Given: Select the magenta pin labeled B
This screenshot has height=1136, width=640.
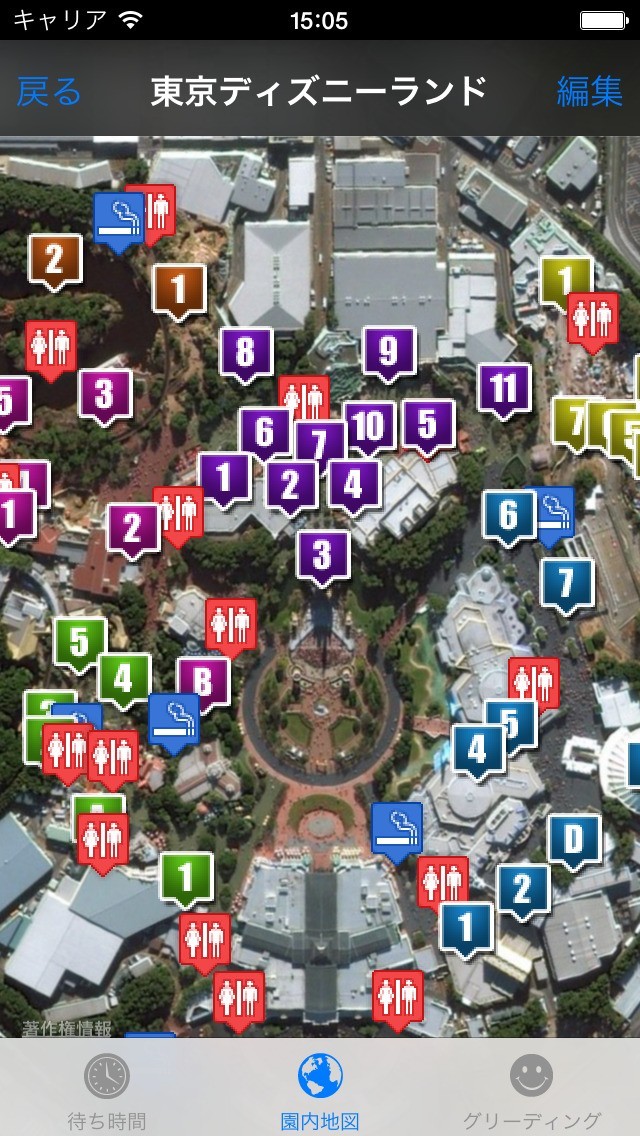Looking at the screenshot, I should click(x=203, y=682).
